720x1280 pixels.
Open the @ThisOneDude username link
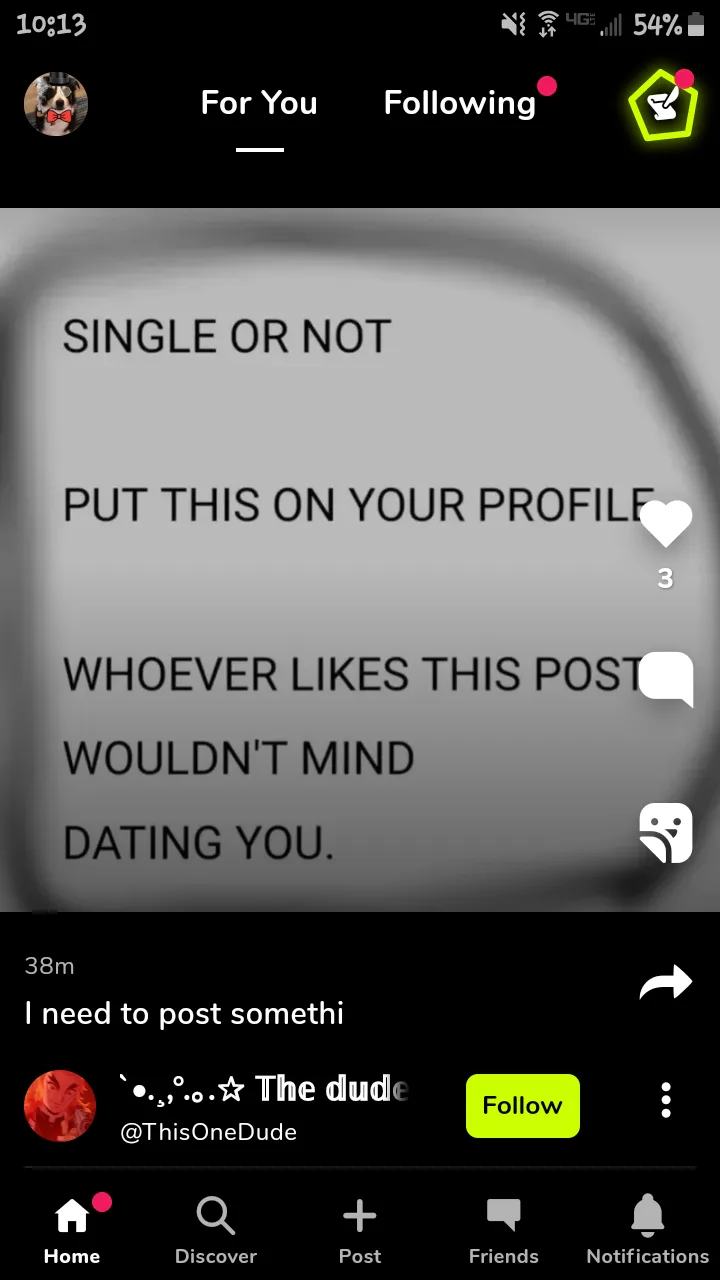(208, 1132)
